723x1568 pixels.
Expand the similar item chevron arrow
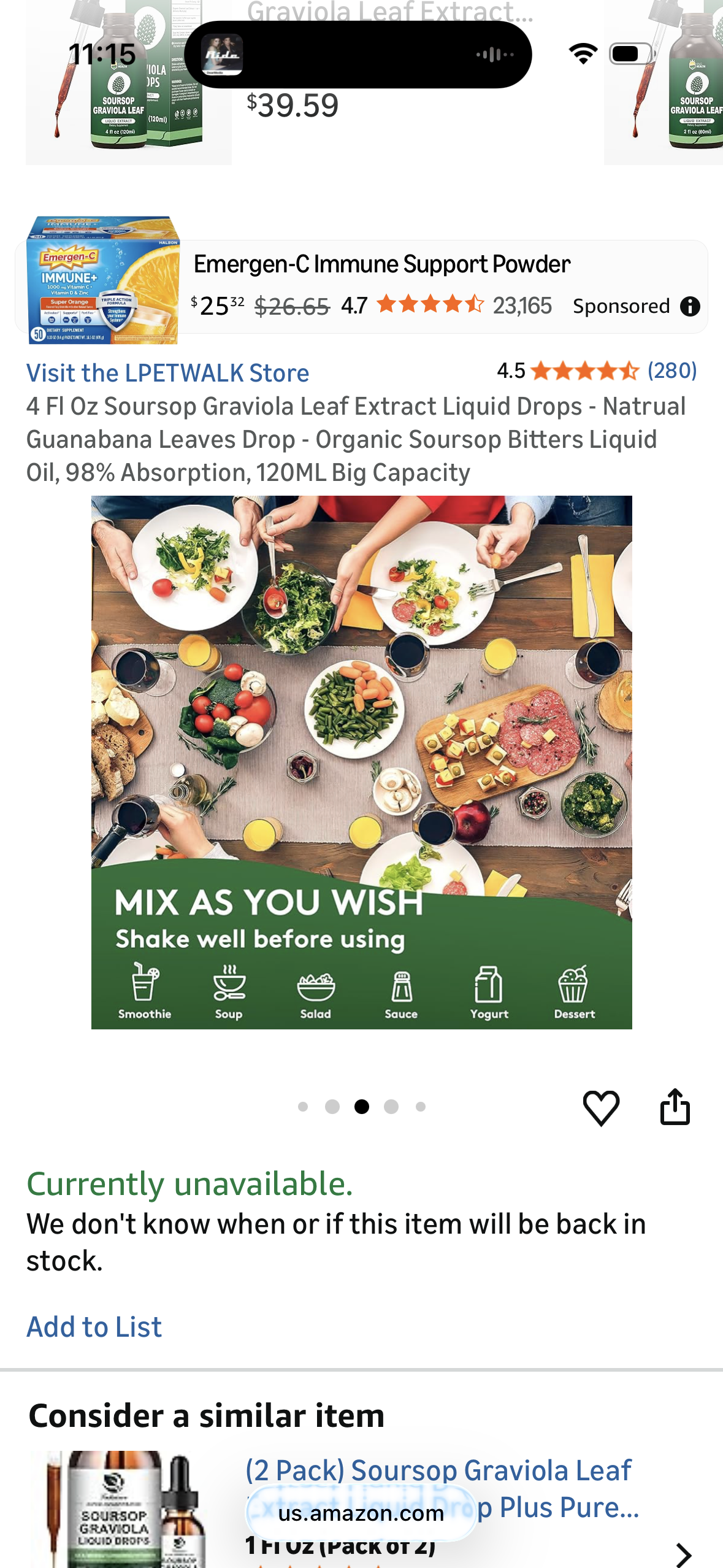click(x=683, y=1555)
